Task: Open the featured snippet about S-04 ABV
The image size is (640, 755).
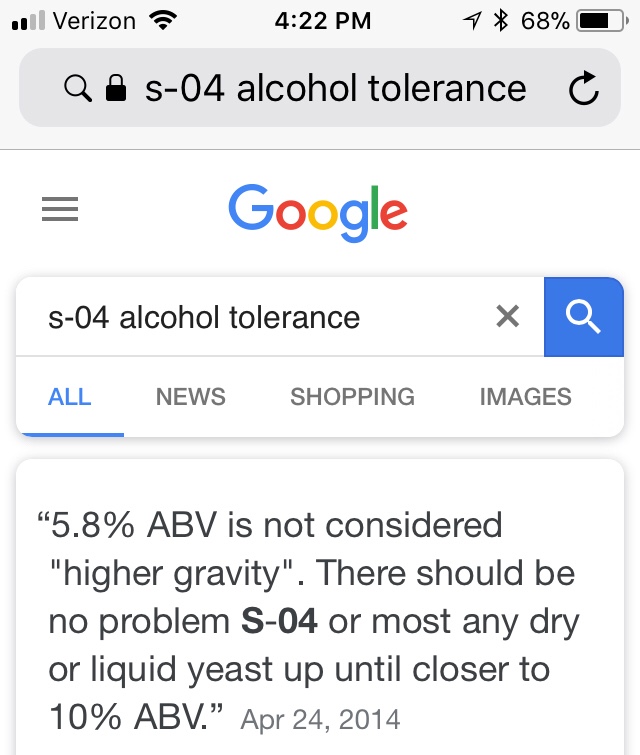Action: [x=312, y=620]
